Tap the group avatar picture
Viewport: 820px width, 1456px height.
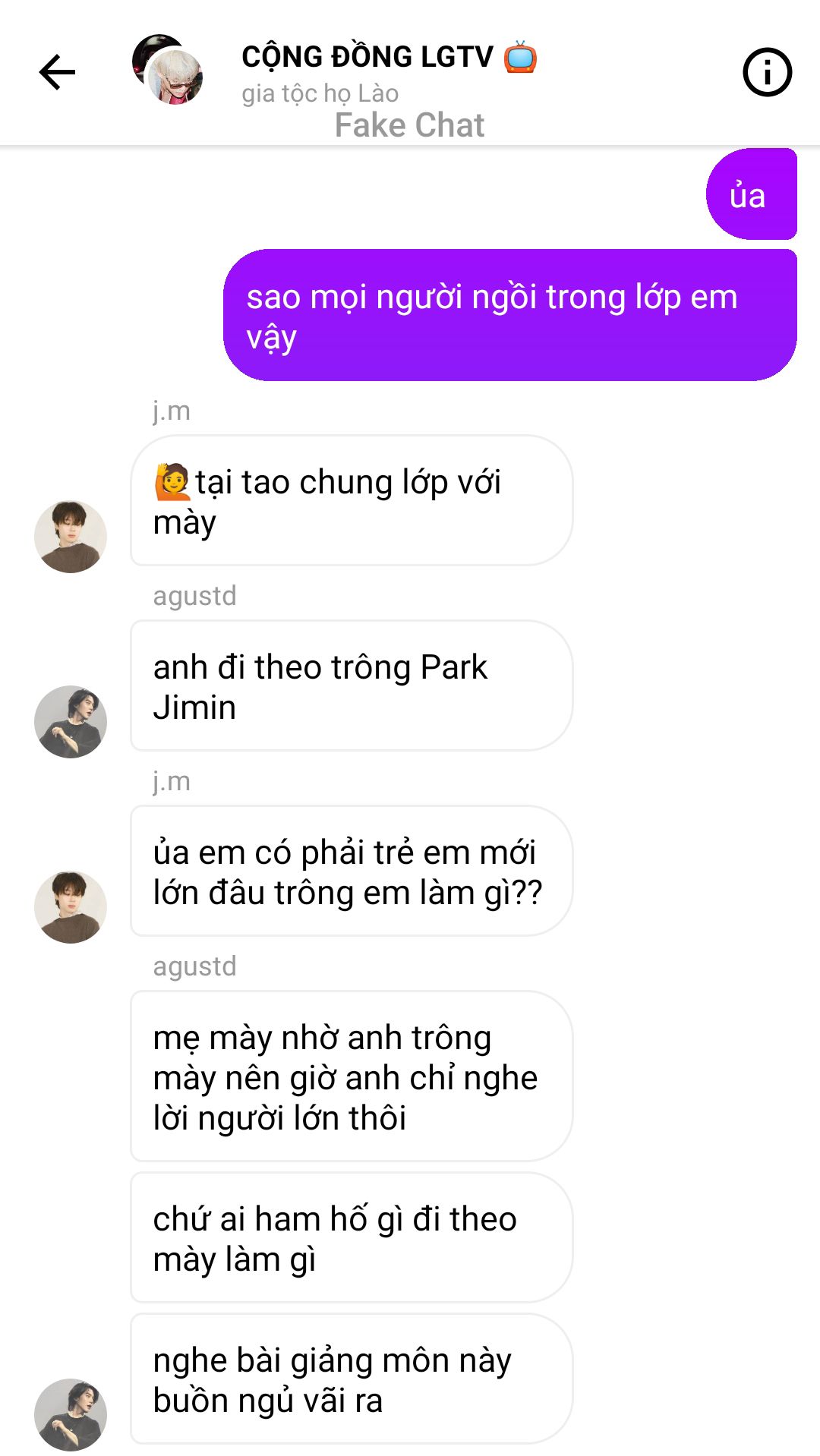coord(169,71)
